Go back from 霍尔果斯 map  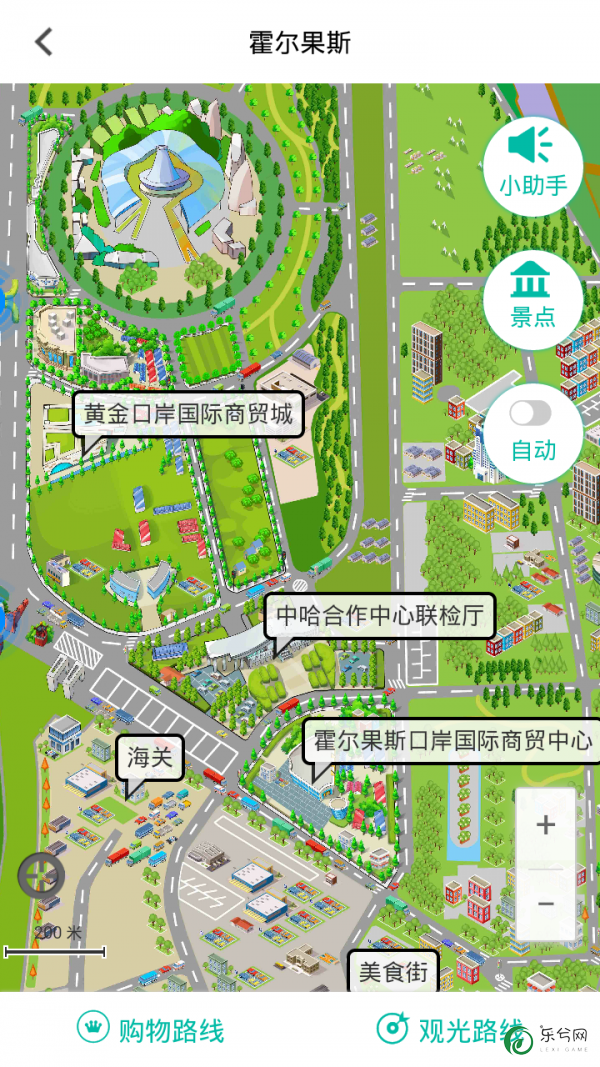point(43,42)
